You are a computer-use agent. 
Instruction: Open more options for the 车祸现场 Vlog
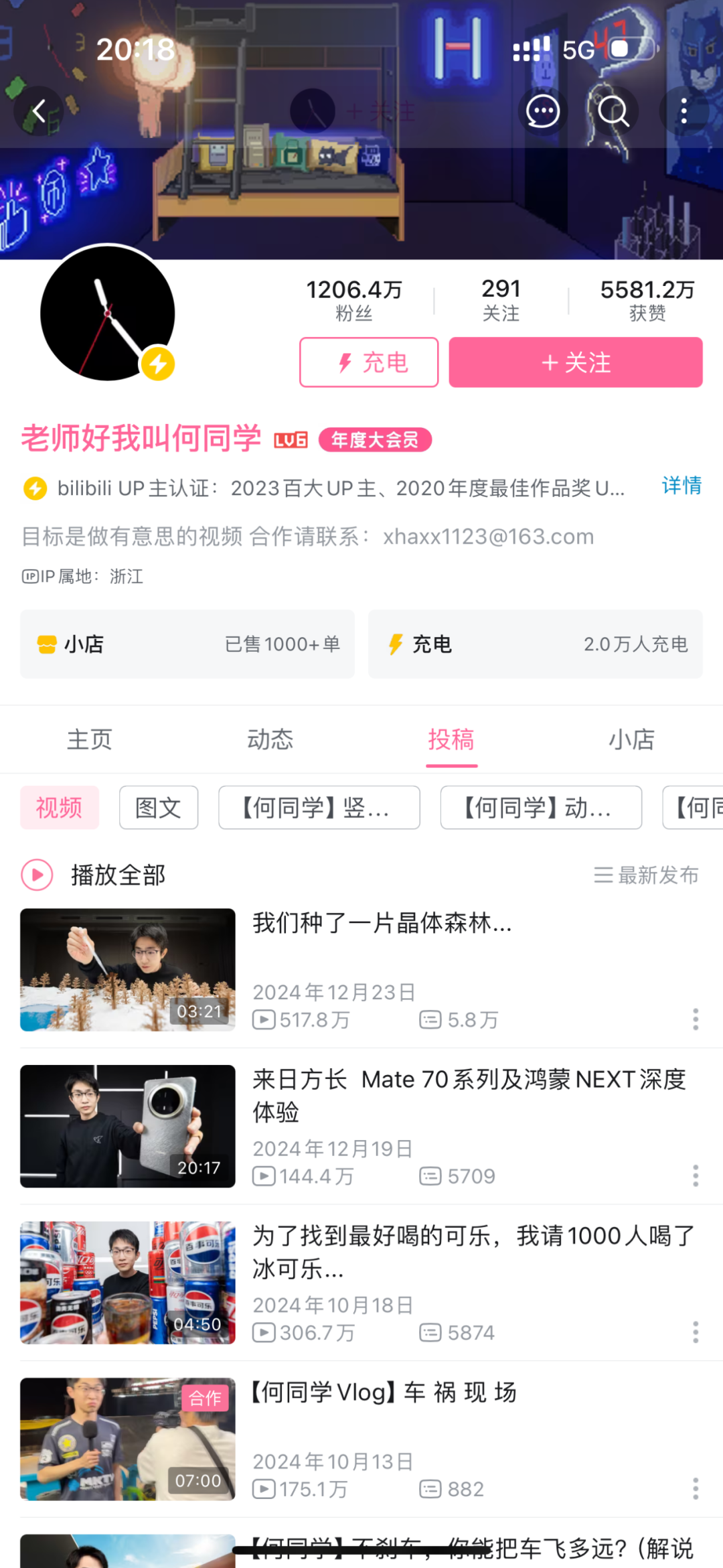click(x=696, y=1488)
